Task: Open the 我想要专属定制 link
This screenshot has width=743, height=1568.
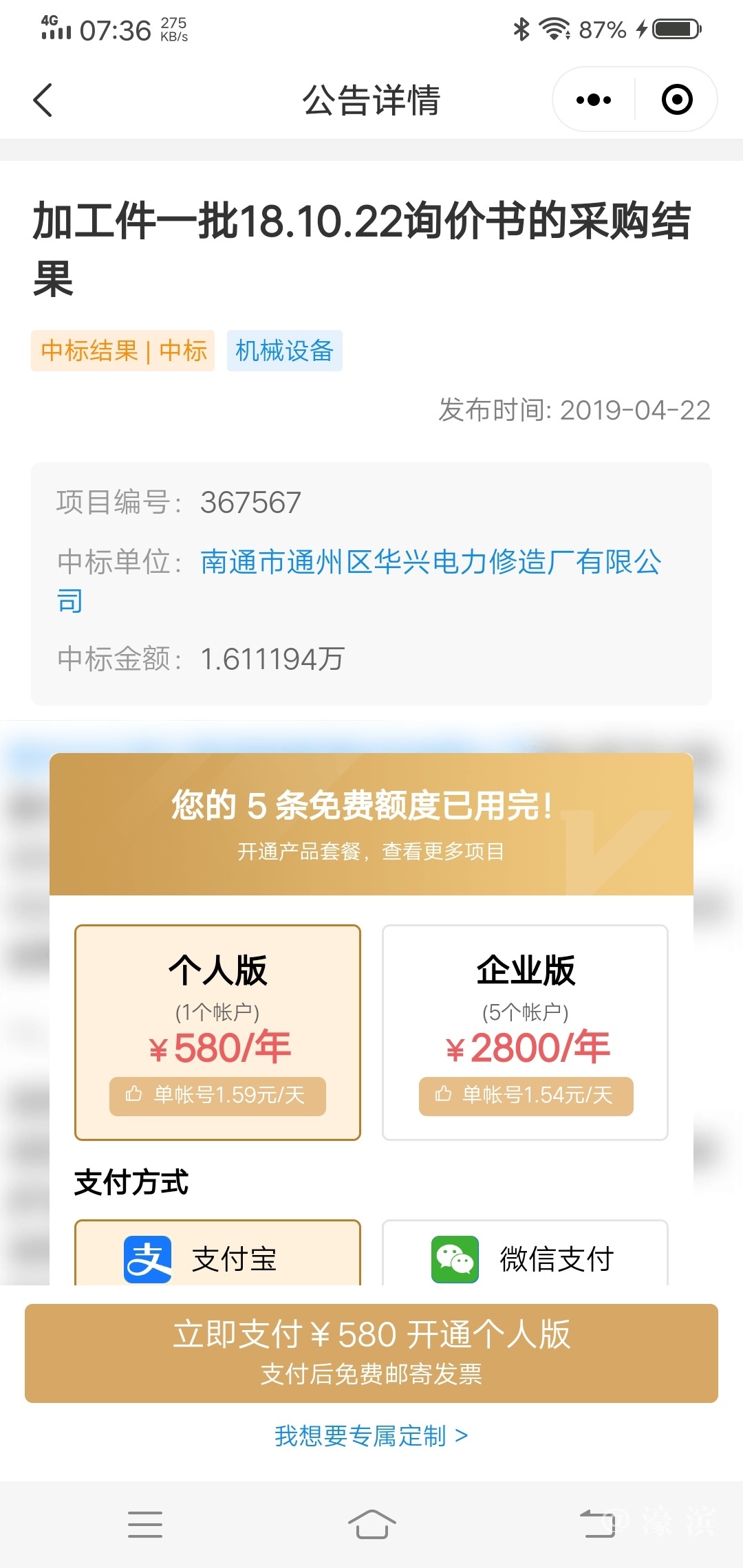Action: (371, 1436)
